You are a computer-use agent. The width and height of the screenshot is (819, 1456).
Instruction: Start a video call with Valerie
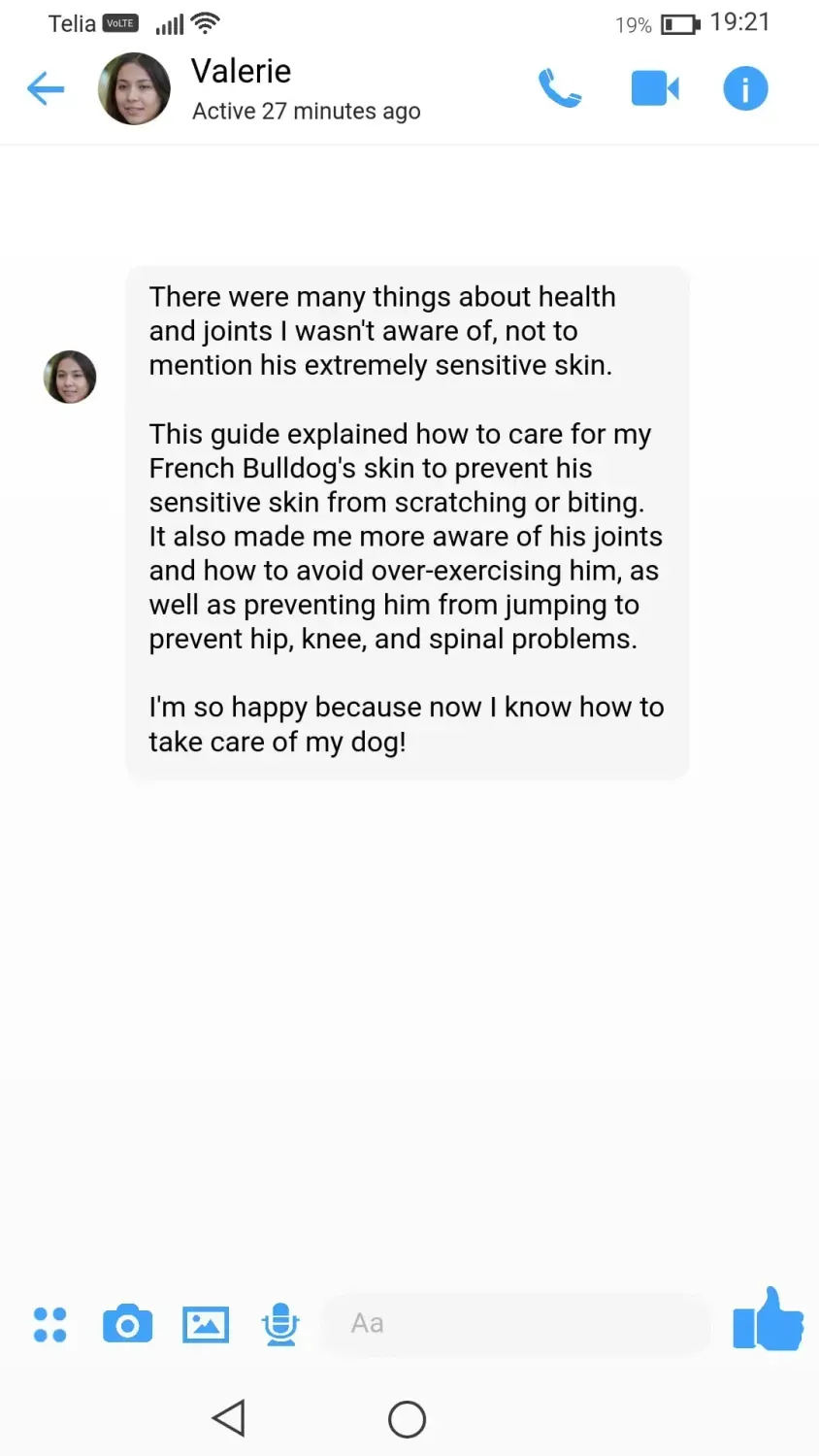tap(655, 88)
